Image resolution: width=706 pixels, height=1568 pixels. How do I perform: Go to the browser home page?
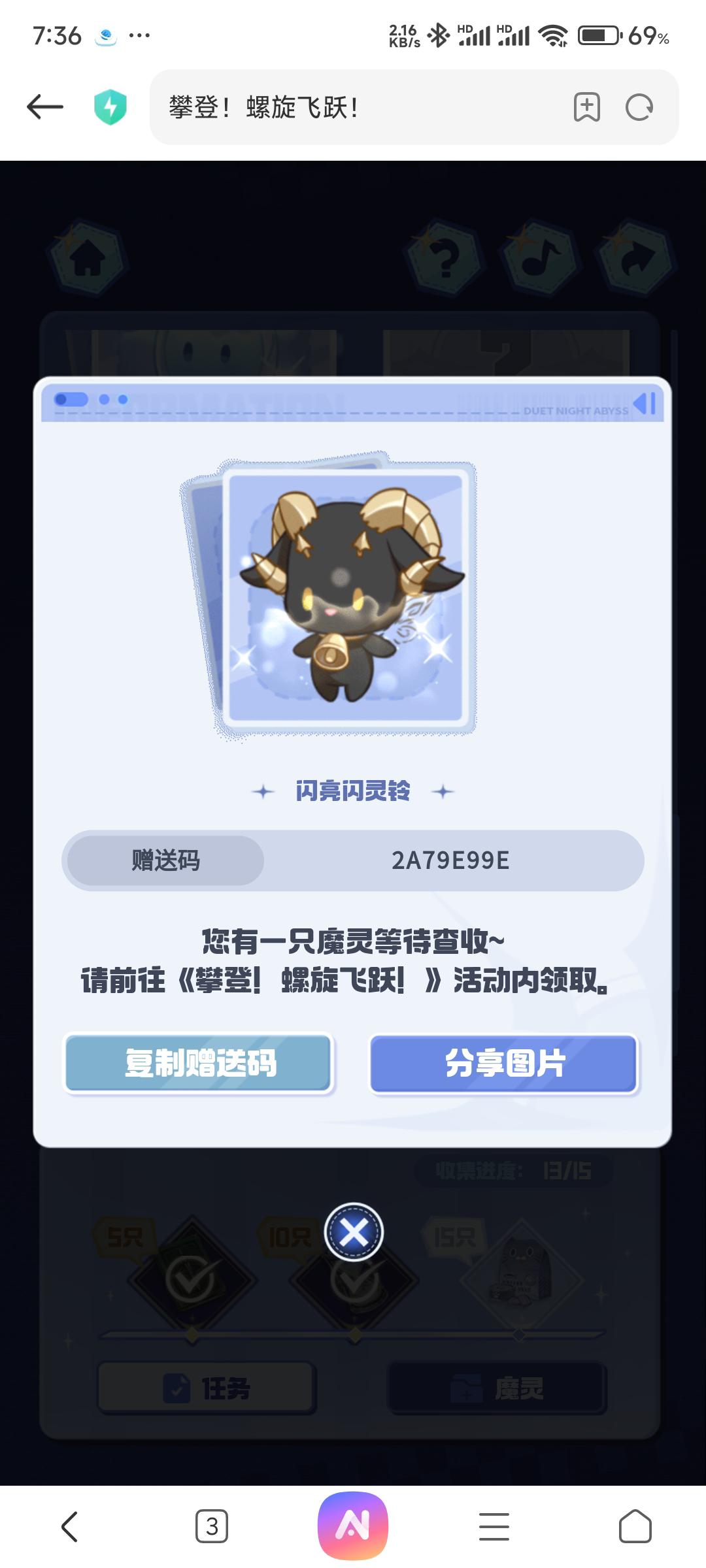tap(635, 1526)
